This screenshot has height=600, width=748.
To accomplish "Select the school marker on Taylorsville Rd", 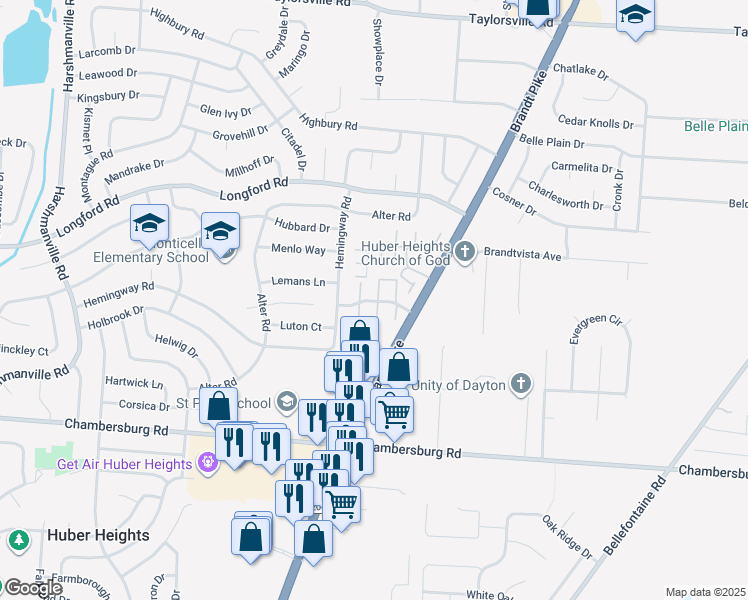I will click(x=634, y=15).
